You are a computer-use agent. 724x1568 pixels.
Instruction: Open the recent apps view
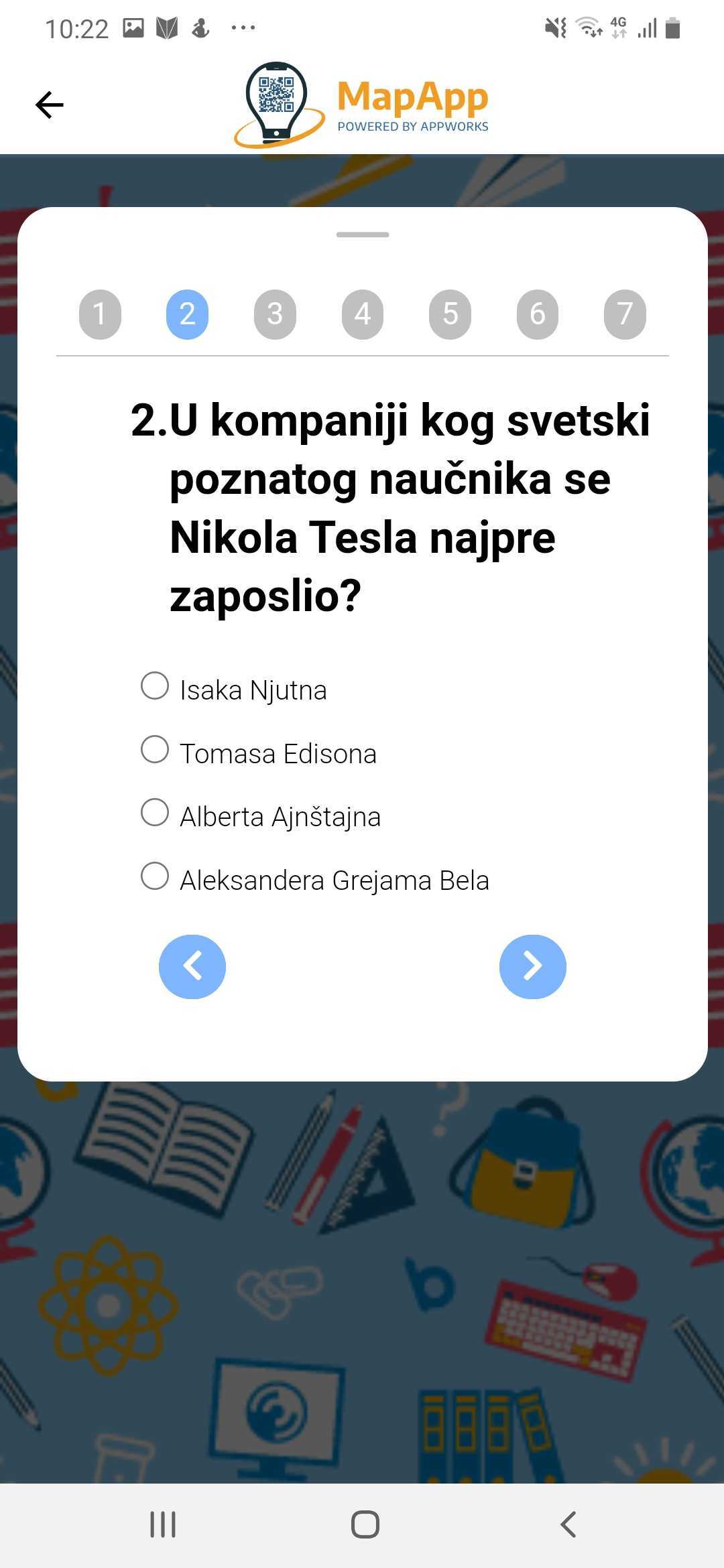point(163,1524)
